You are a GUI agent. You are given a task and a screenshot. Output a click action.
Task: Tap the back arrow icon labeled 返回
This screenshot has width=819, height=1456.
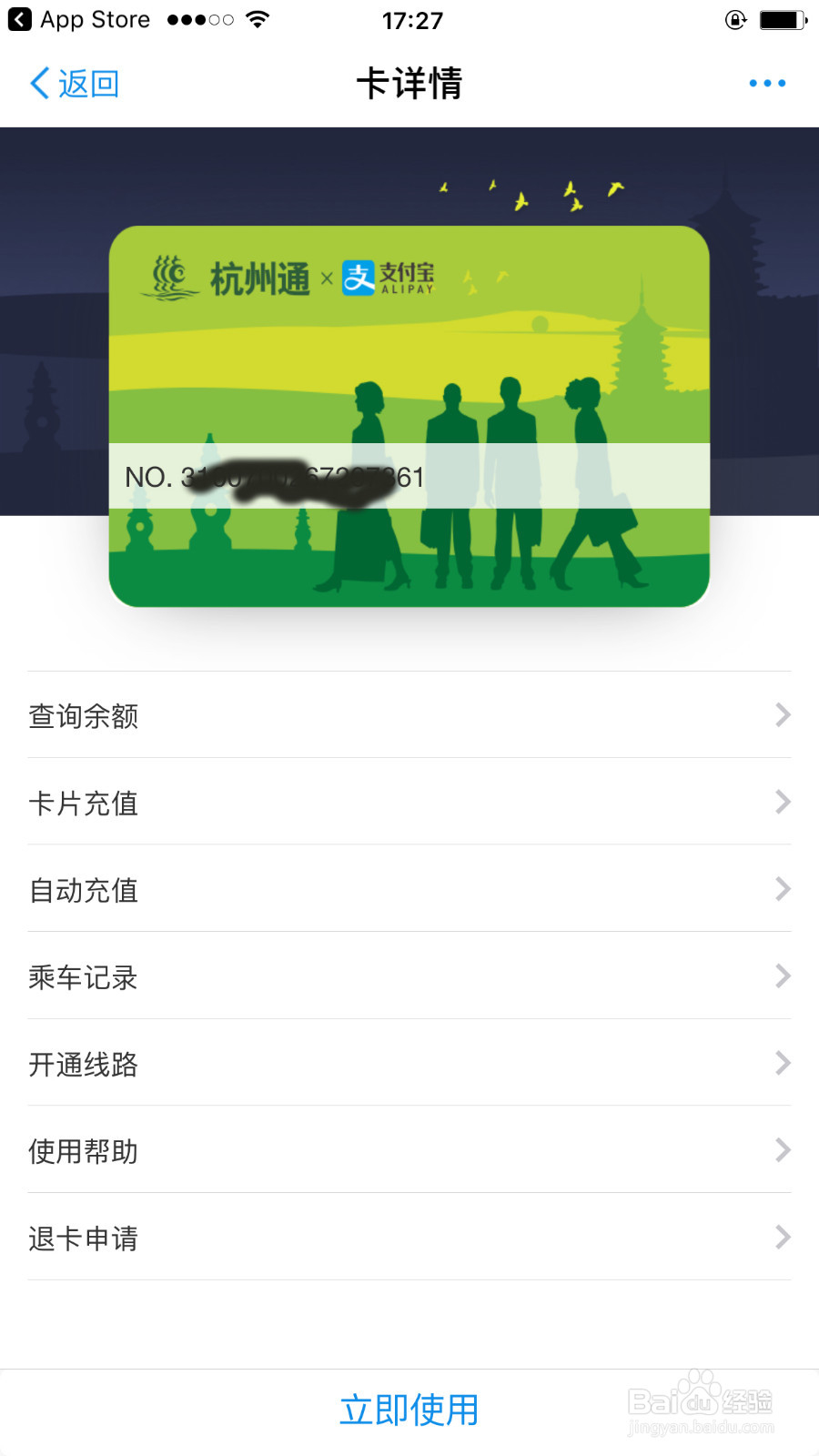[38, 83]
